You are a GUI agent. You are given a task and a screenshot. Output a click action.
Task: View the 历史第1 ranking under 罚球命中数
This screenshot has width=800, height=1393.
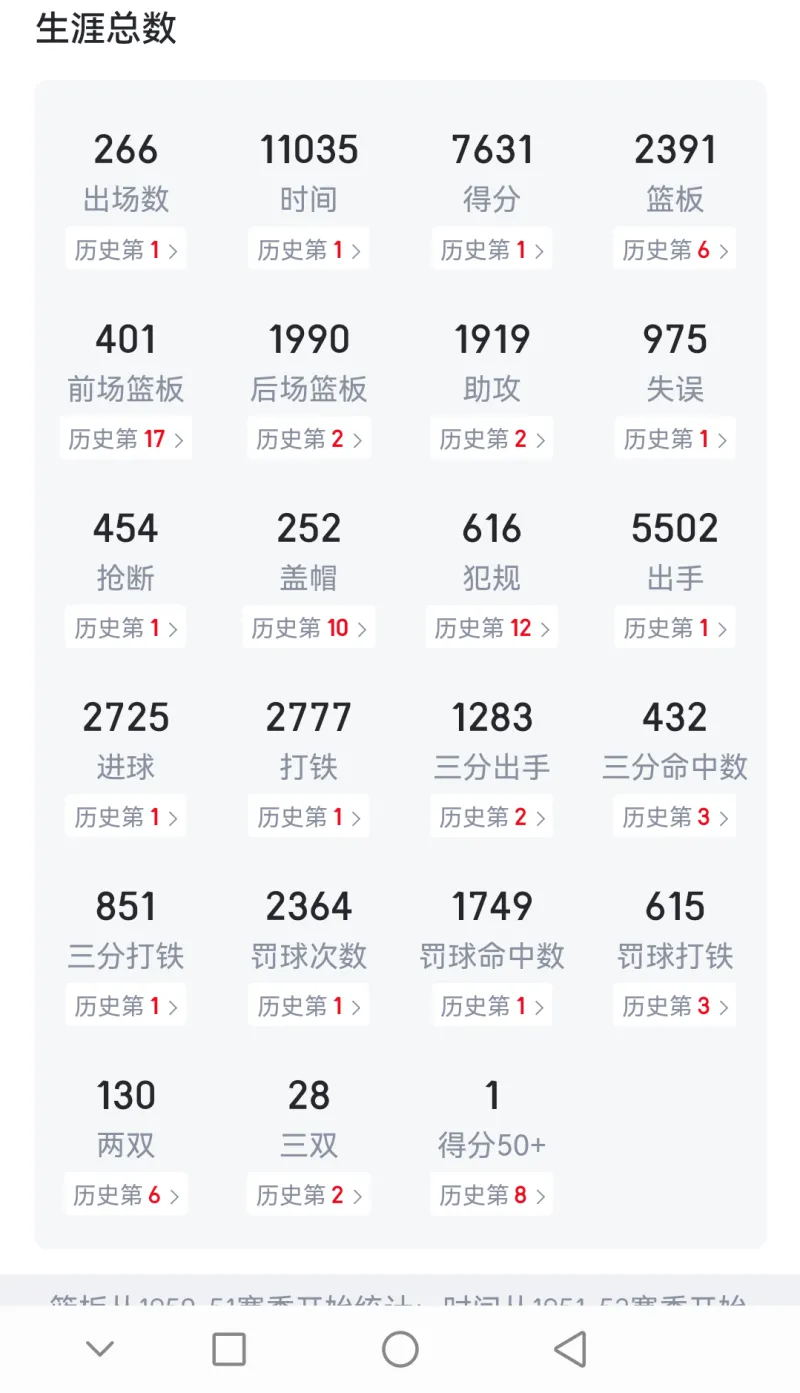point(492,1005)
